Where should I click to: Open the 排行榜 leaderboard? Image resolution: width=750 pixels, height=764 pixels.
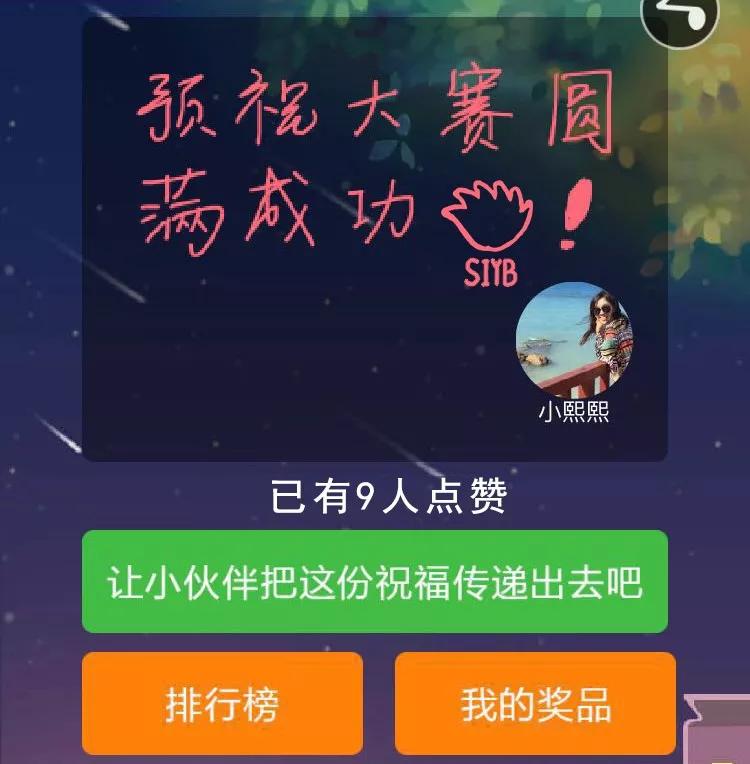point(222,703)
